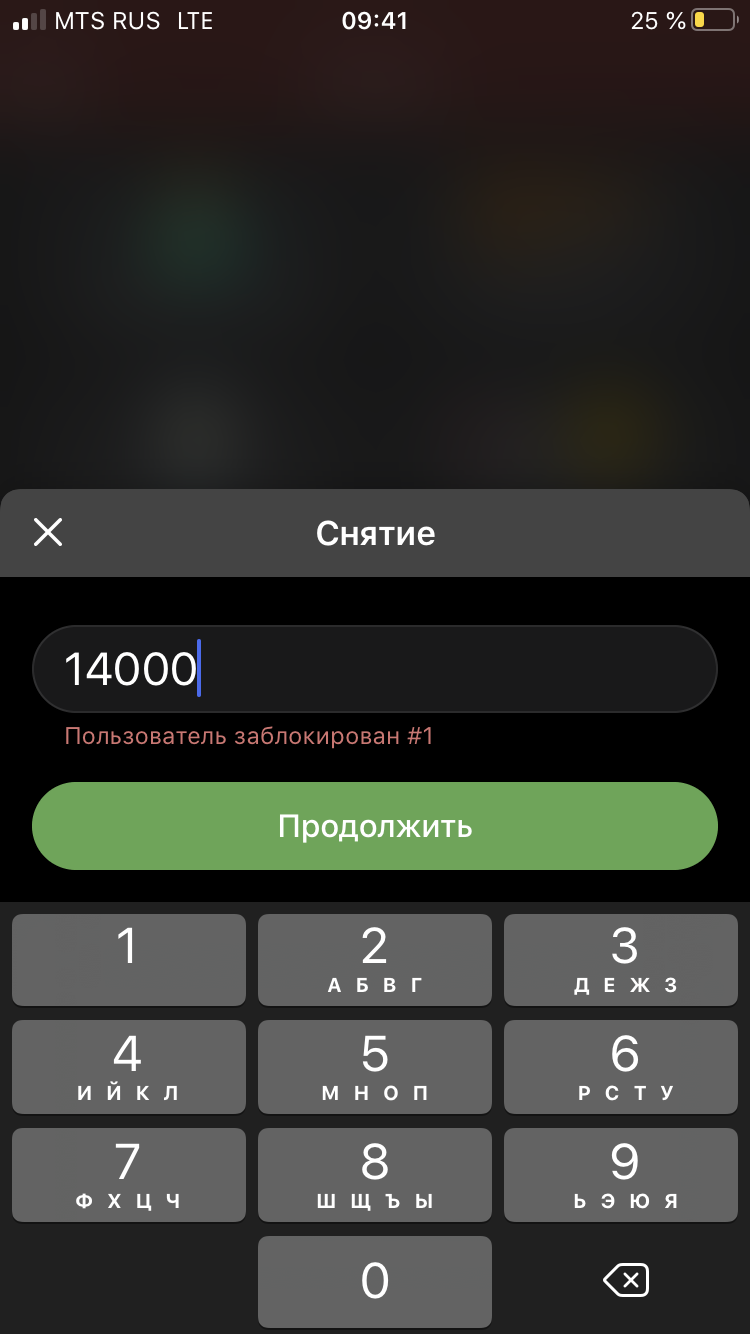Hit the 7 key on the keypad
Screen dimensions: 750x1334
(129, 1174)
